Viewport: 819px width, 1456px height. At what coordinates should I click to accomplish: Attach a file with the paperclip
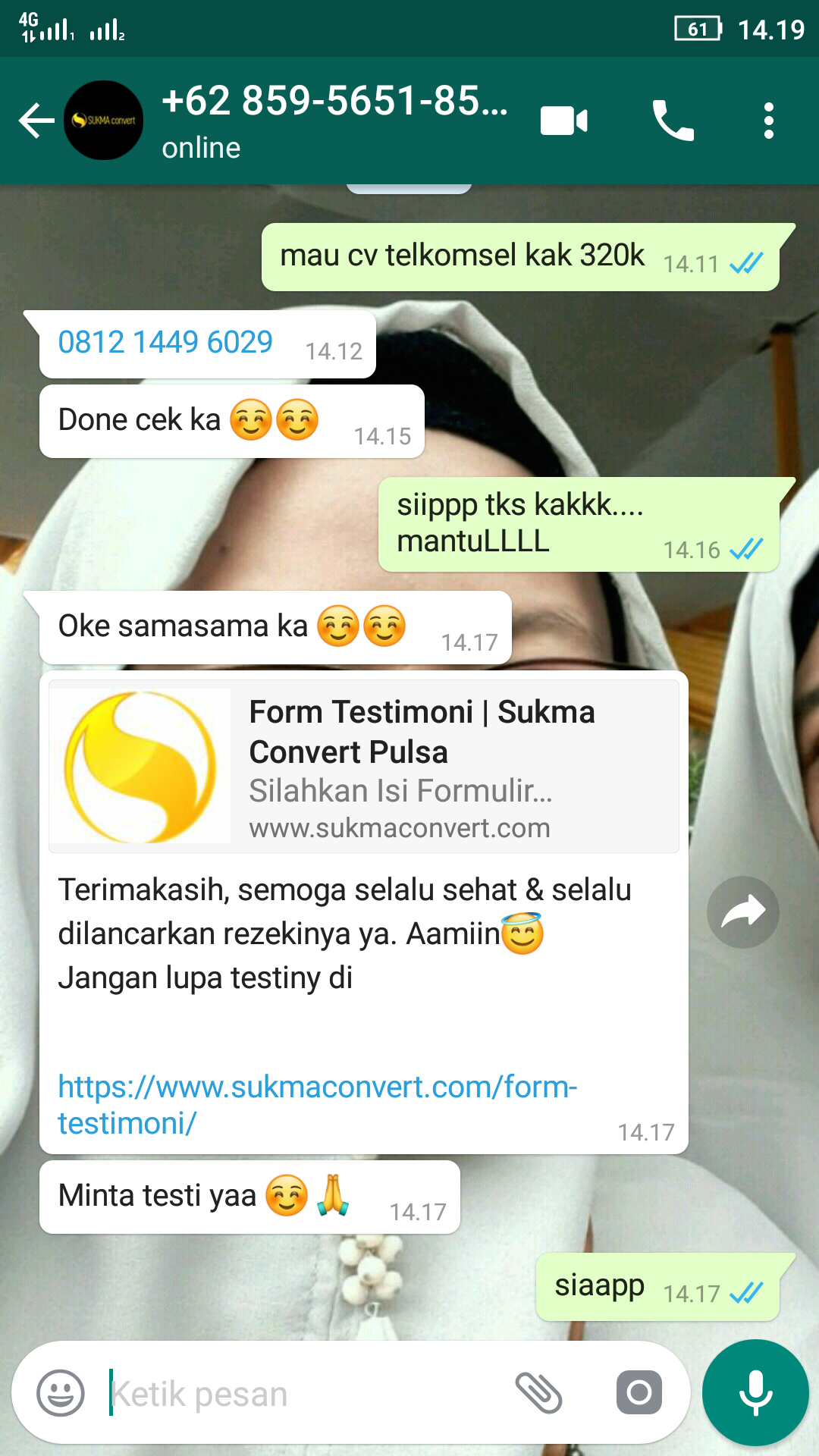click(x=538, y=1393)
